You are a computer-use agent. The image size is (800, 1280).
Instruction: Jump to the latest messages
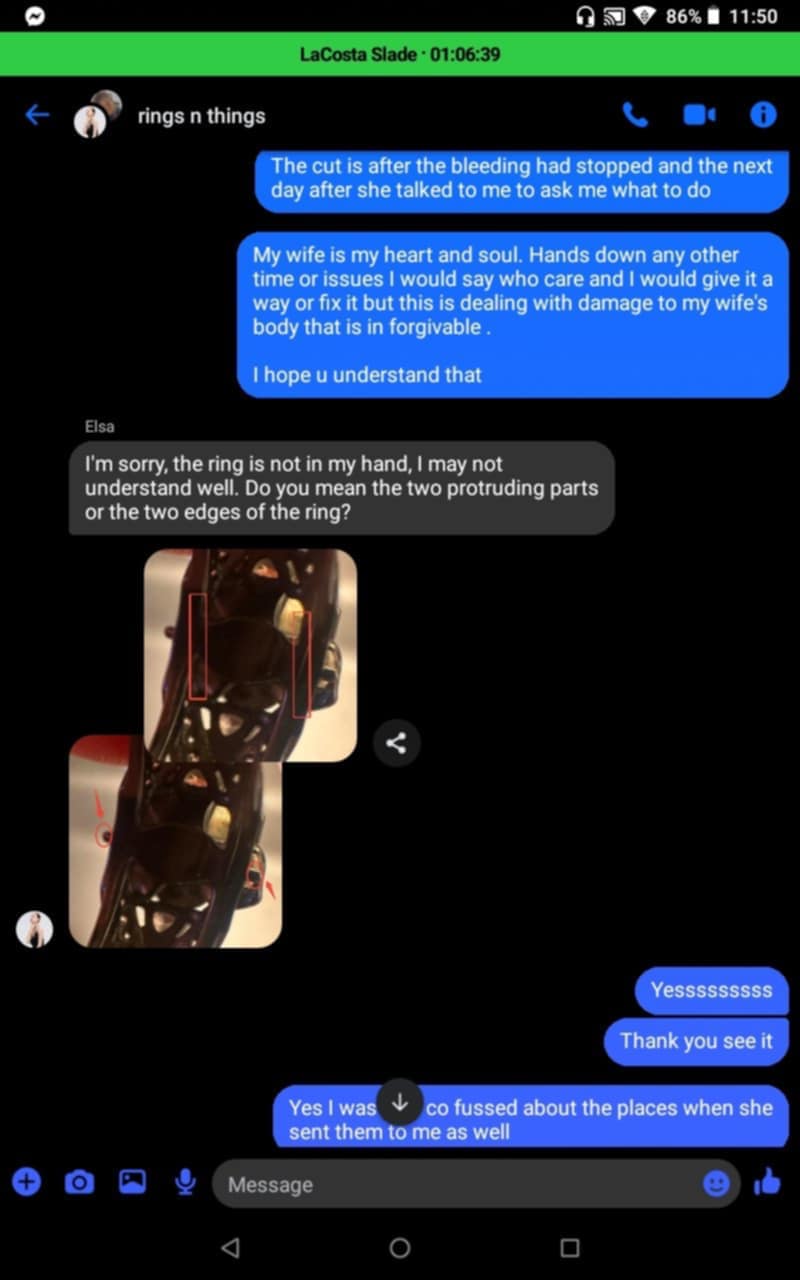coord(400,1102)
